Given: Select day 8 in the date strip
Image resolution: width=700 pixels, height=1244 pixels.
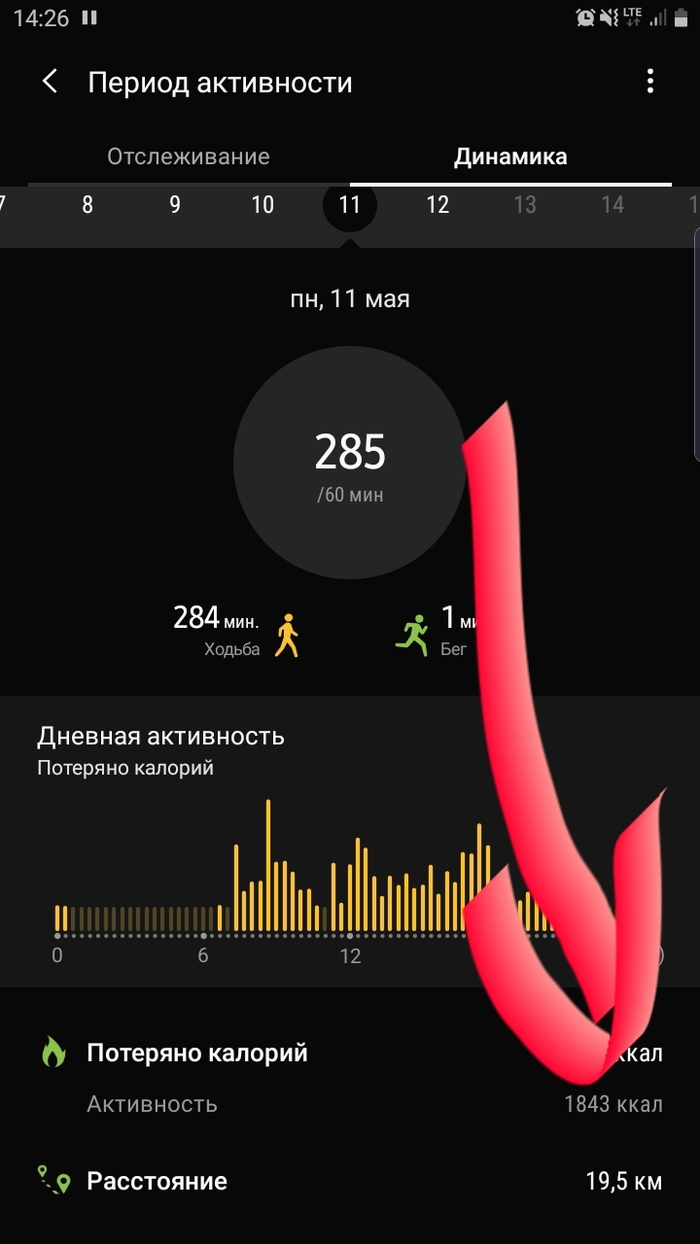Looking at the screenshot, I should [x=88, y=205].
